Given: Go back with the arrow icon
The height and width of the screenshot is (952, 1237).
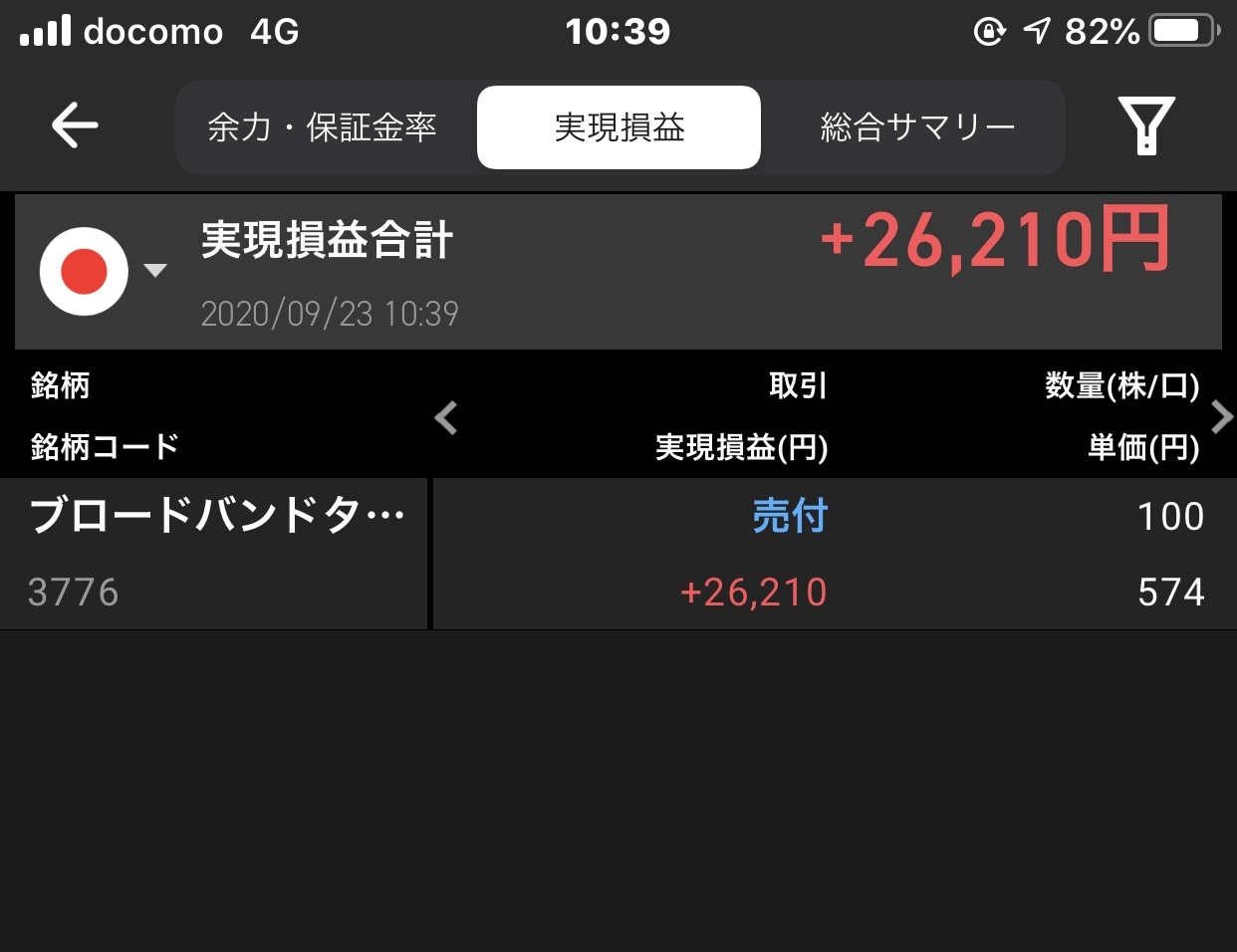Looking at the screenshot, I should click(75, 126).
